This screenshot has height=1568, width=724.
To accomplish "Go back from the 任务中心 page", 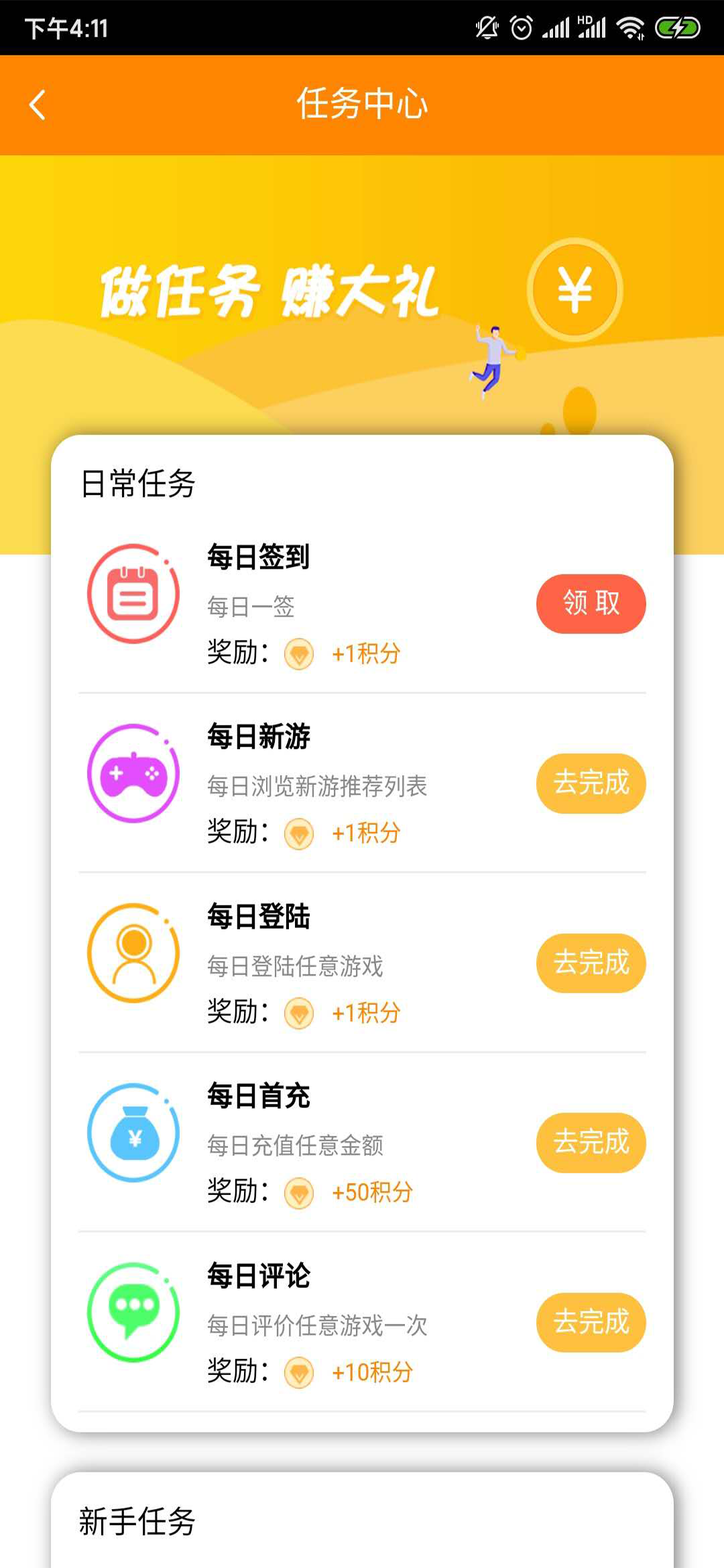I will [x=38, y=105].
